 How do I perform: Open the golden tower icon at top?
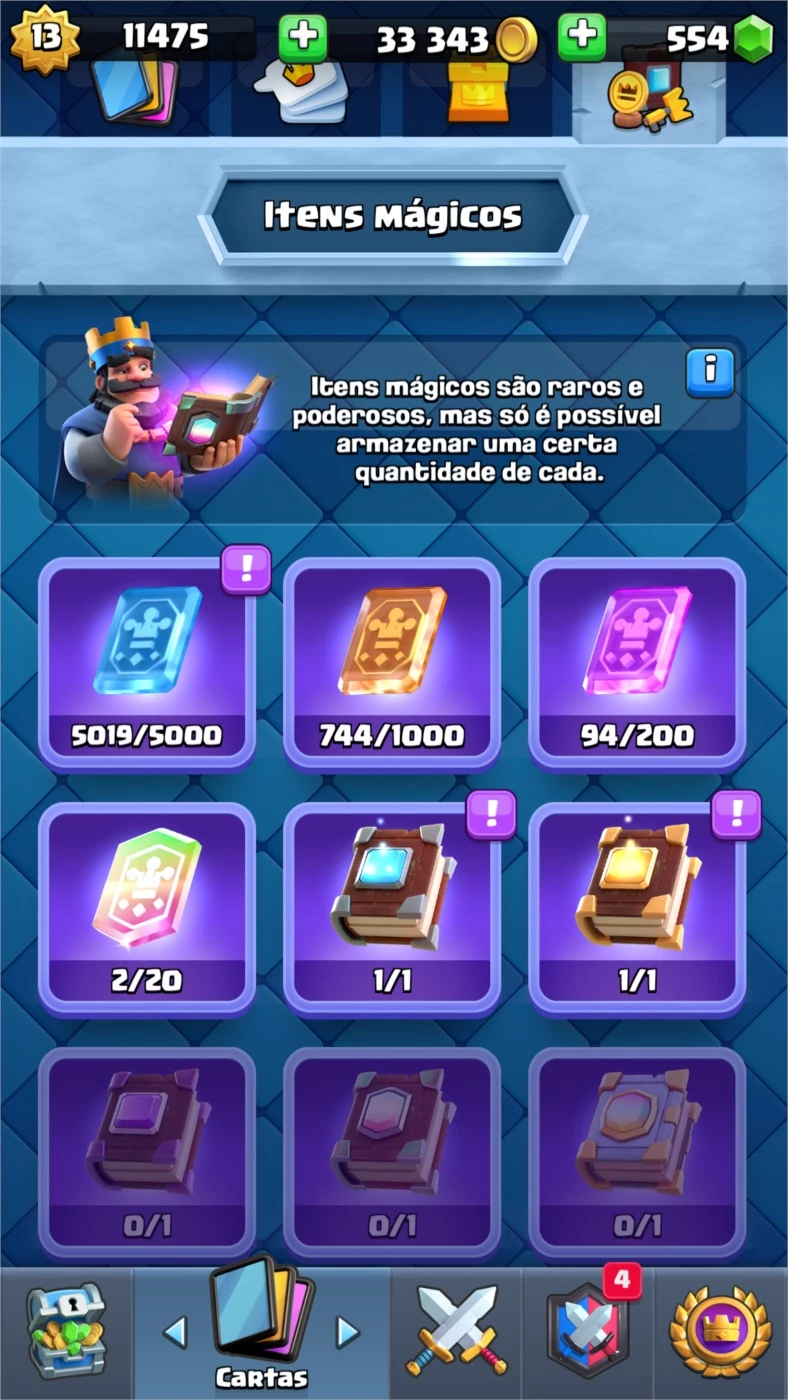click(477, 92)
